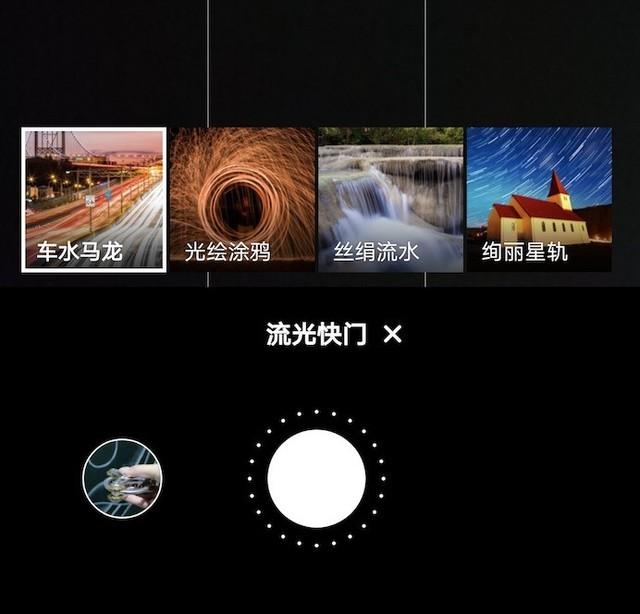Select the 车水马龙 light trail mode
Image resolution: width=640 pixels, height=614 pixels.
coord(94,199)
